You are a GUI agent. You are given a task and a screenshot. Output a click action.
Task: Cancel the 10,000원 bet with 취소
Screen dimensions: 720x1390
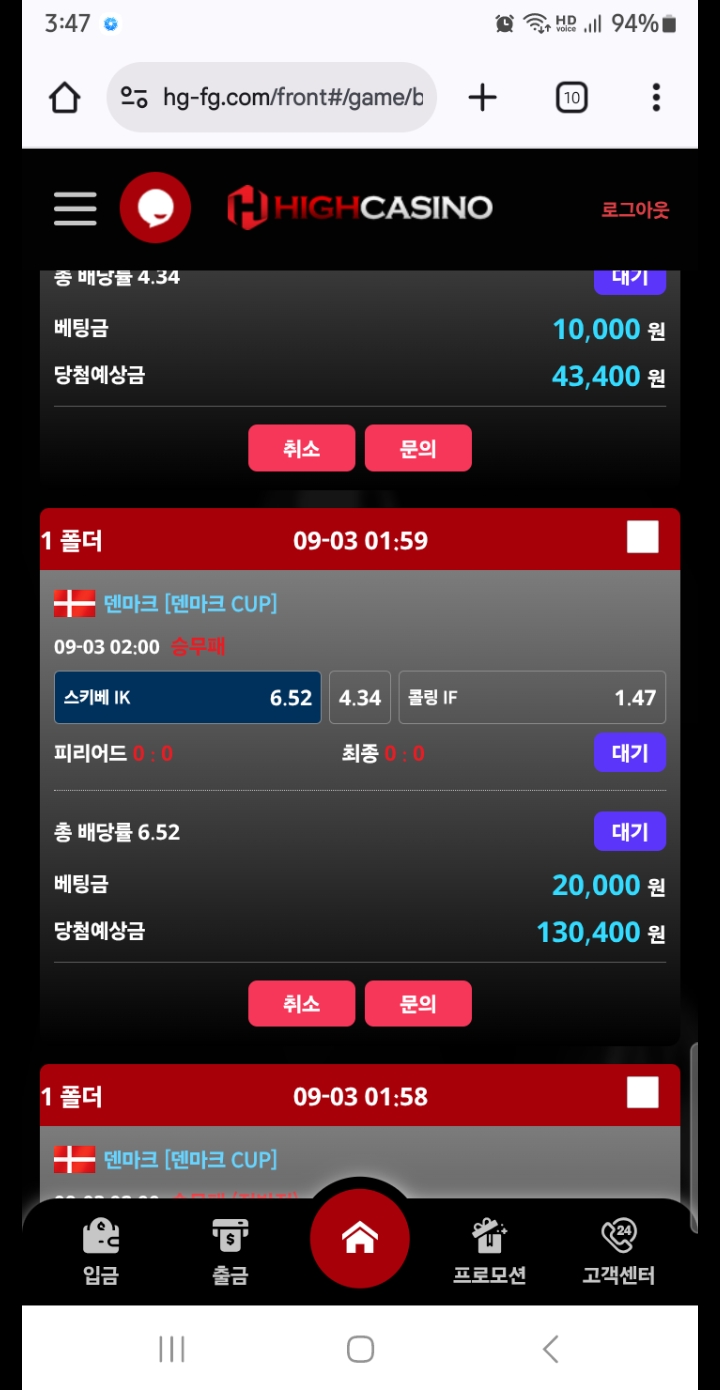(x=301, y=448)
